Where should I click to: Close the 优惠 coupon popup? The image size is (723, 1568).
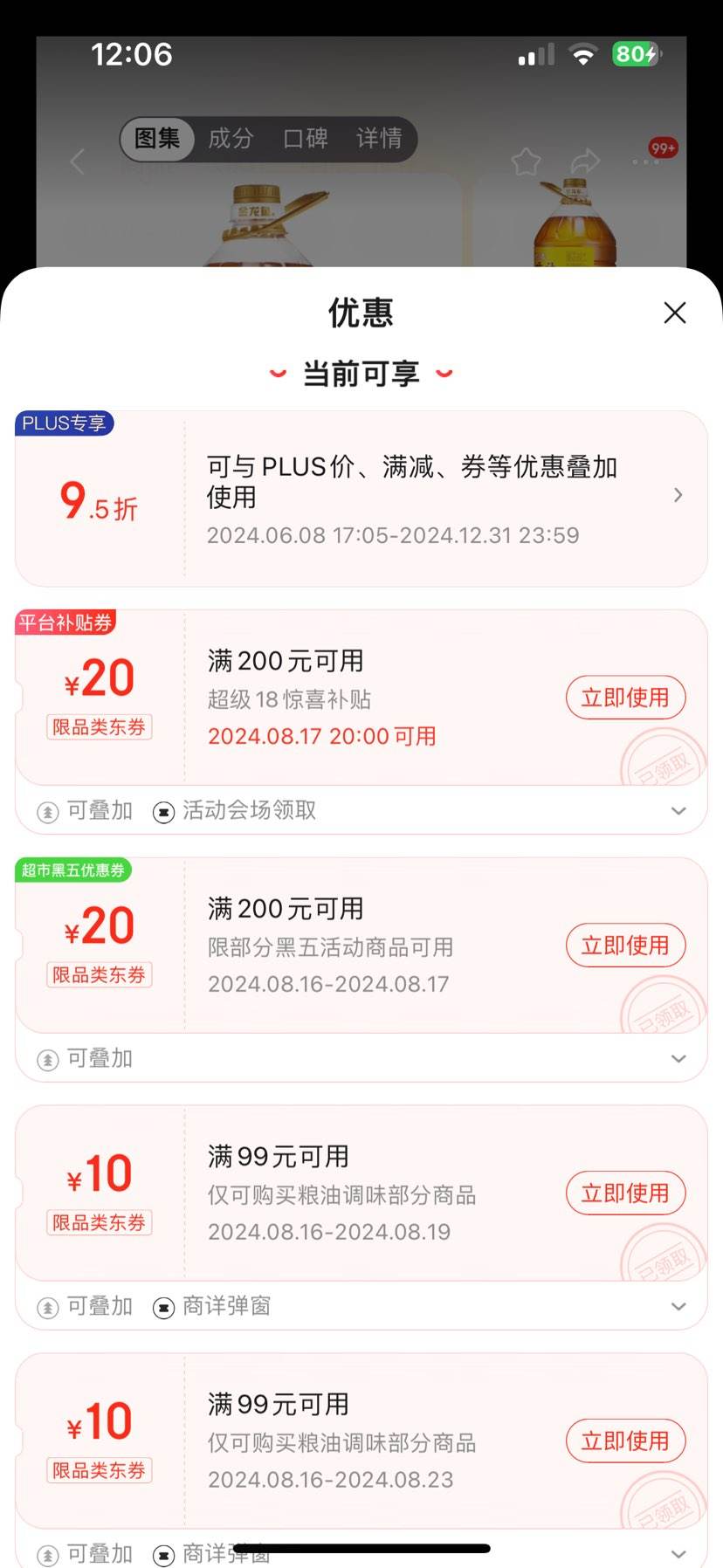click(x=674, y=312)
